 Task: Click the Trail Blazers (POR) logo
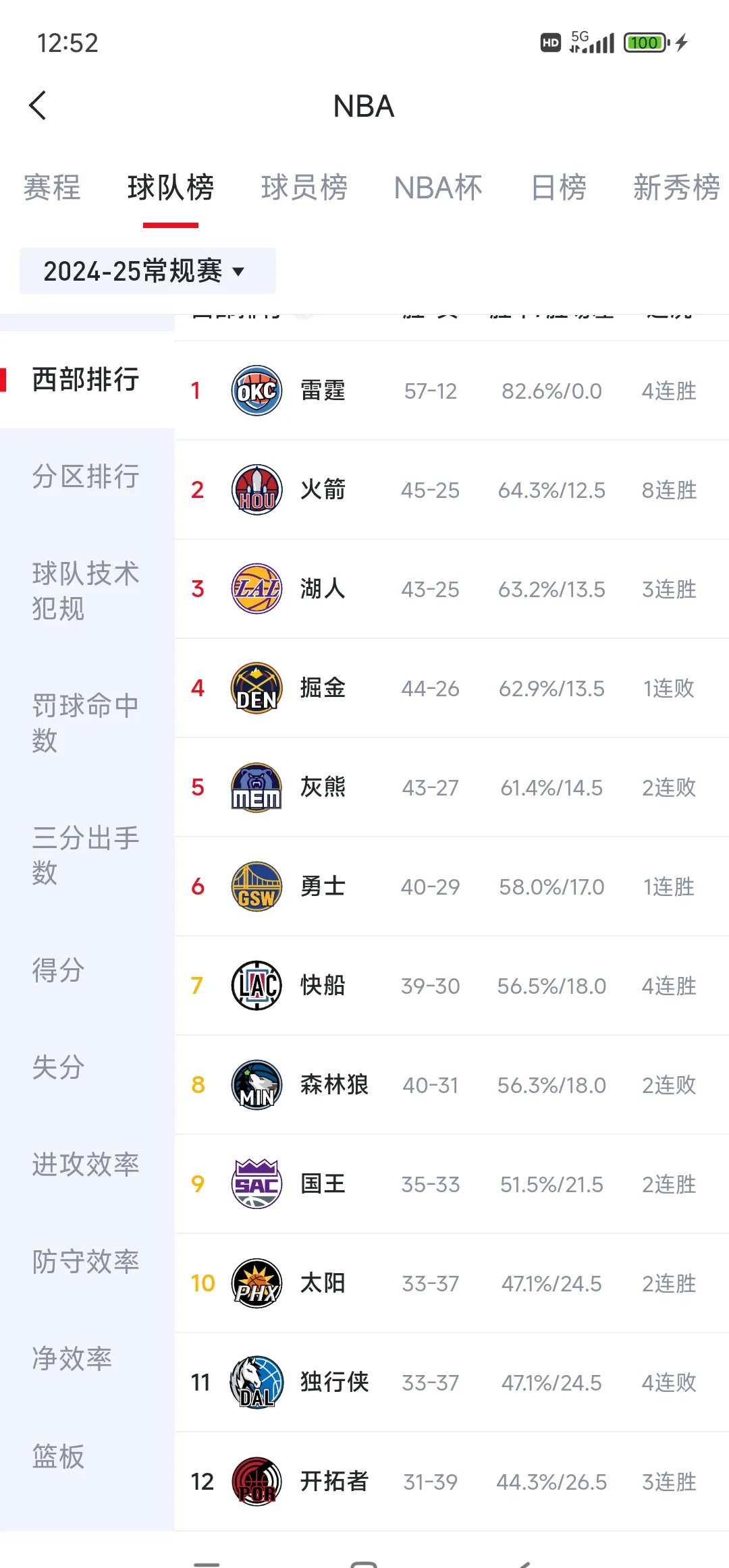[x=256, y=1482]
